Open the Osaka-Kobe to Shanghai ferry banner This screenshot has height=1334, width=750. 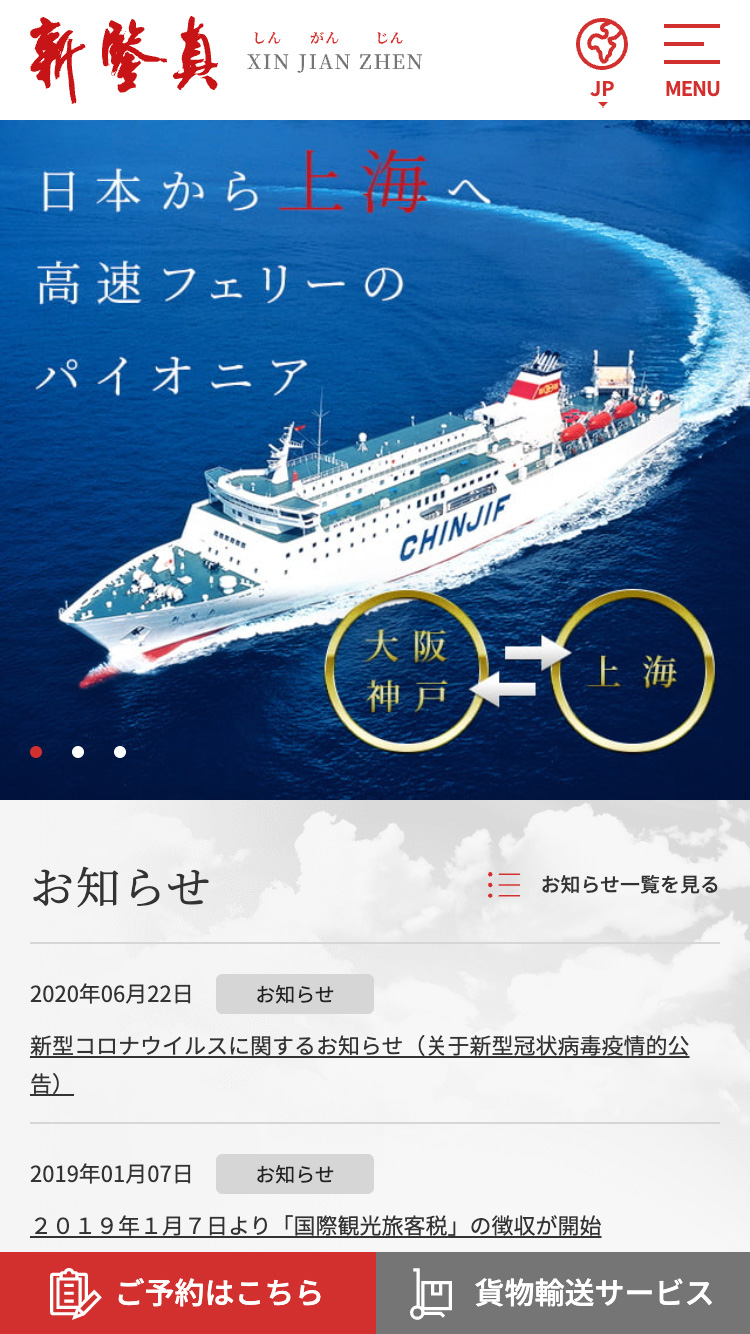tap(375, 460)
